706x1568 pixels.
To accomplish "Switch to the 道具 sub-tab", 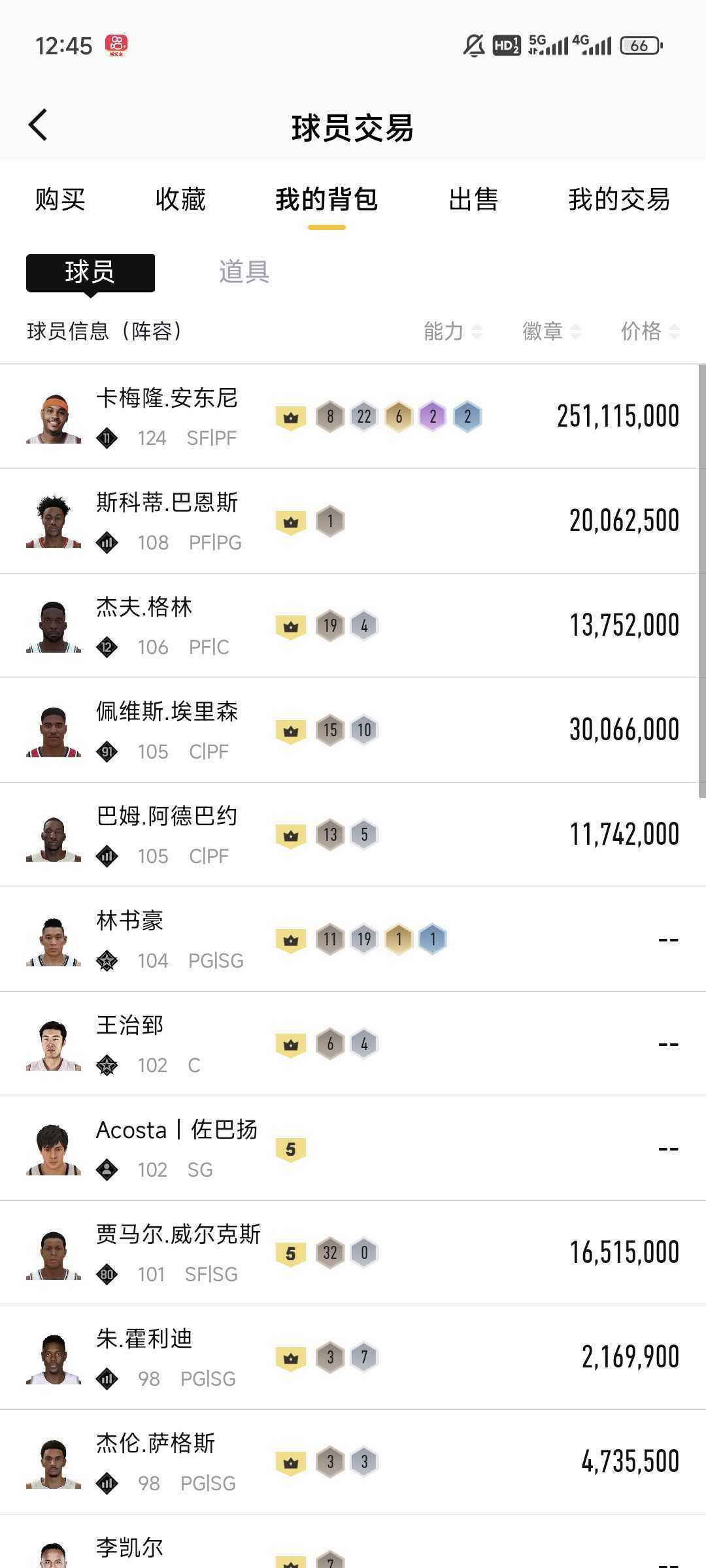I will [x=244, y=272].
